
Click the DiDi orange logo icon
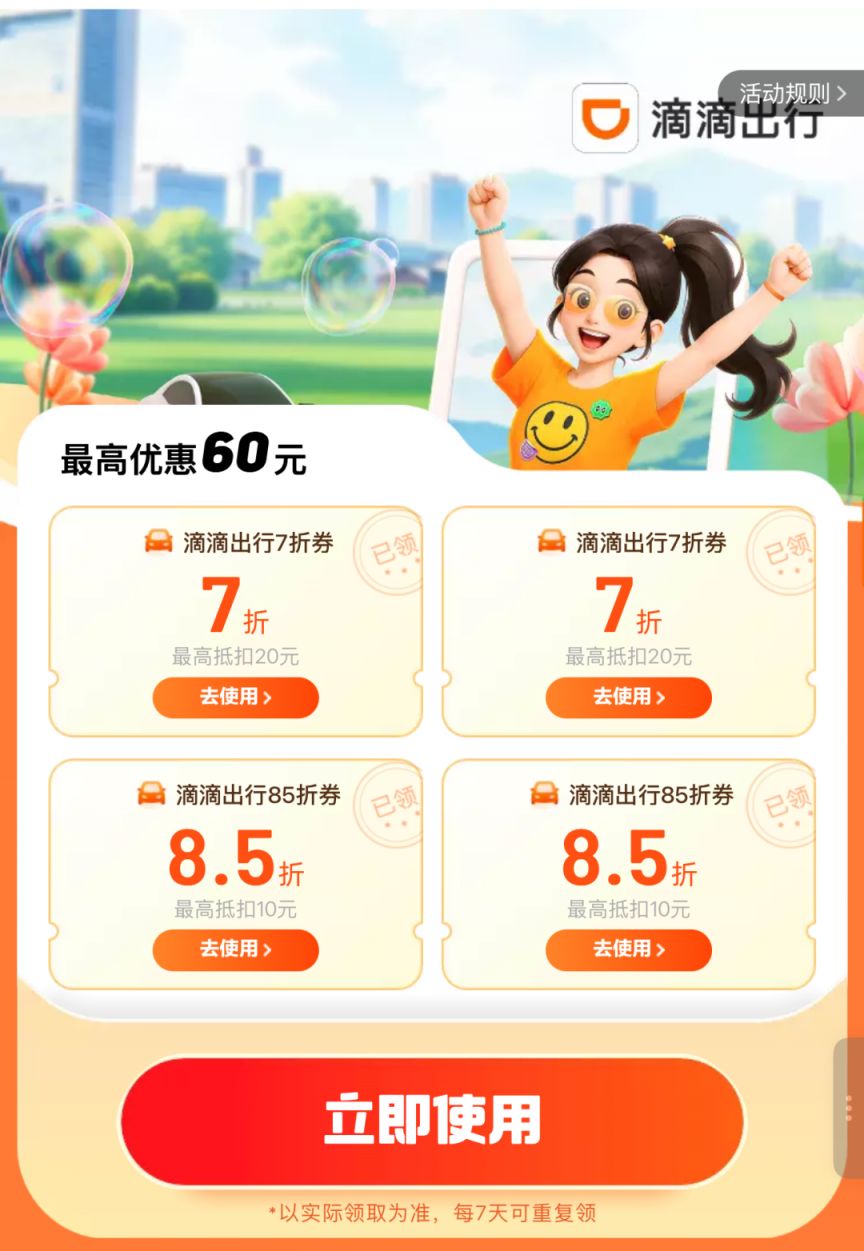(606, 117)
